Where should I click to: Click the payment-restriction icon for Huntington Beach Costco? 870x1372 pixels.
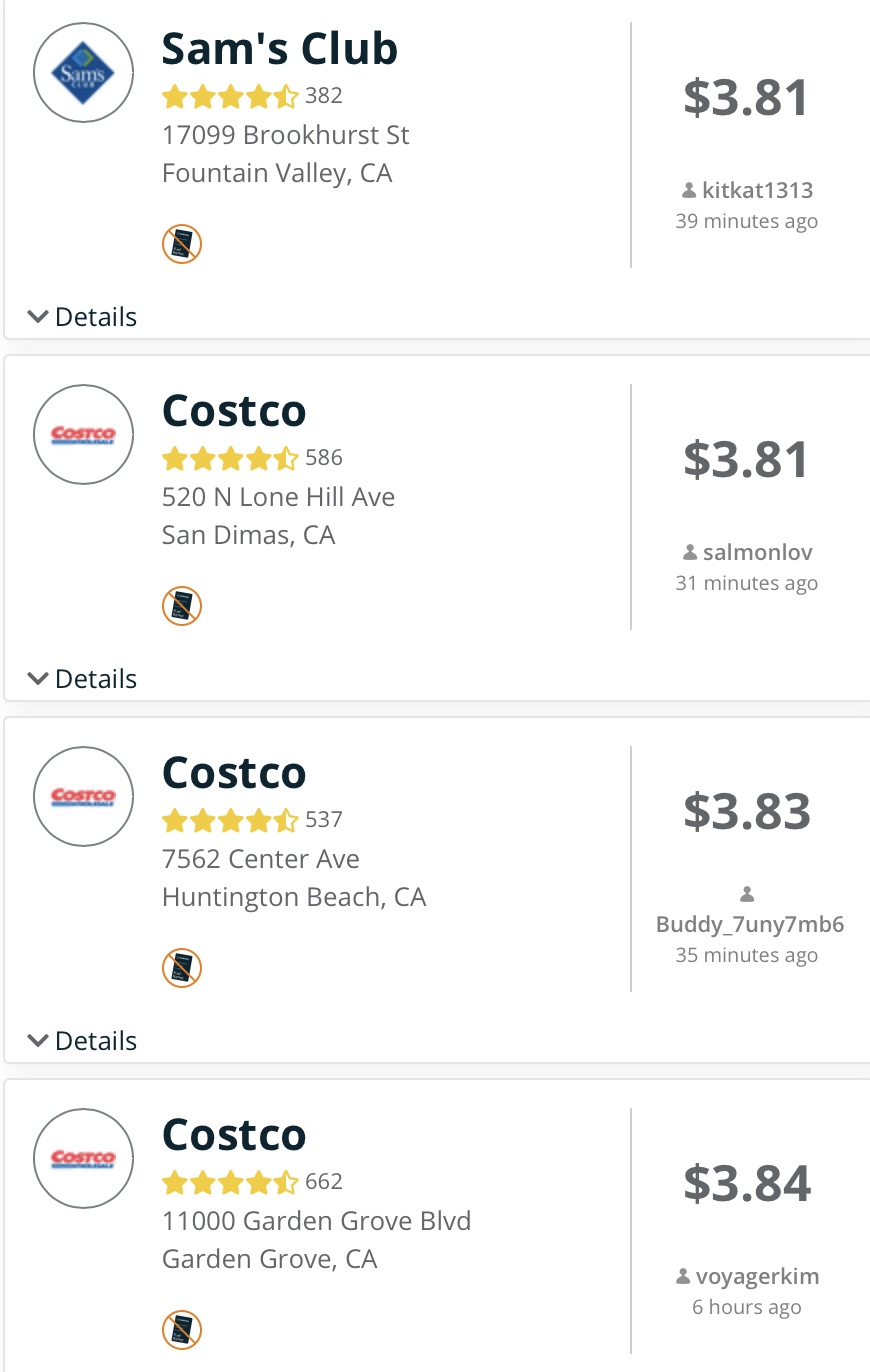[181, 967]
